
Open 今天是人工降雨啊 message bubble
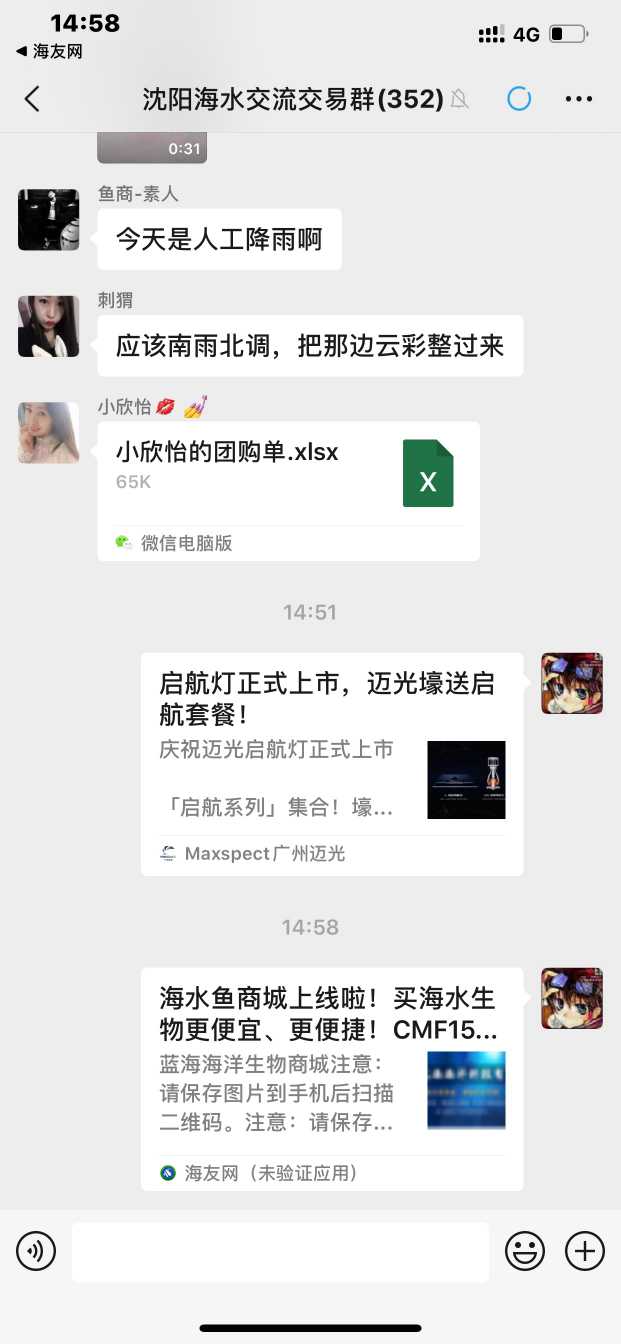(x=219, y=239)
